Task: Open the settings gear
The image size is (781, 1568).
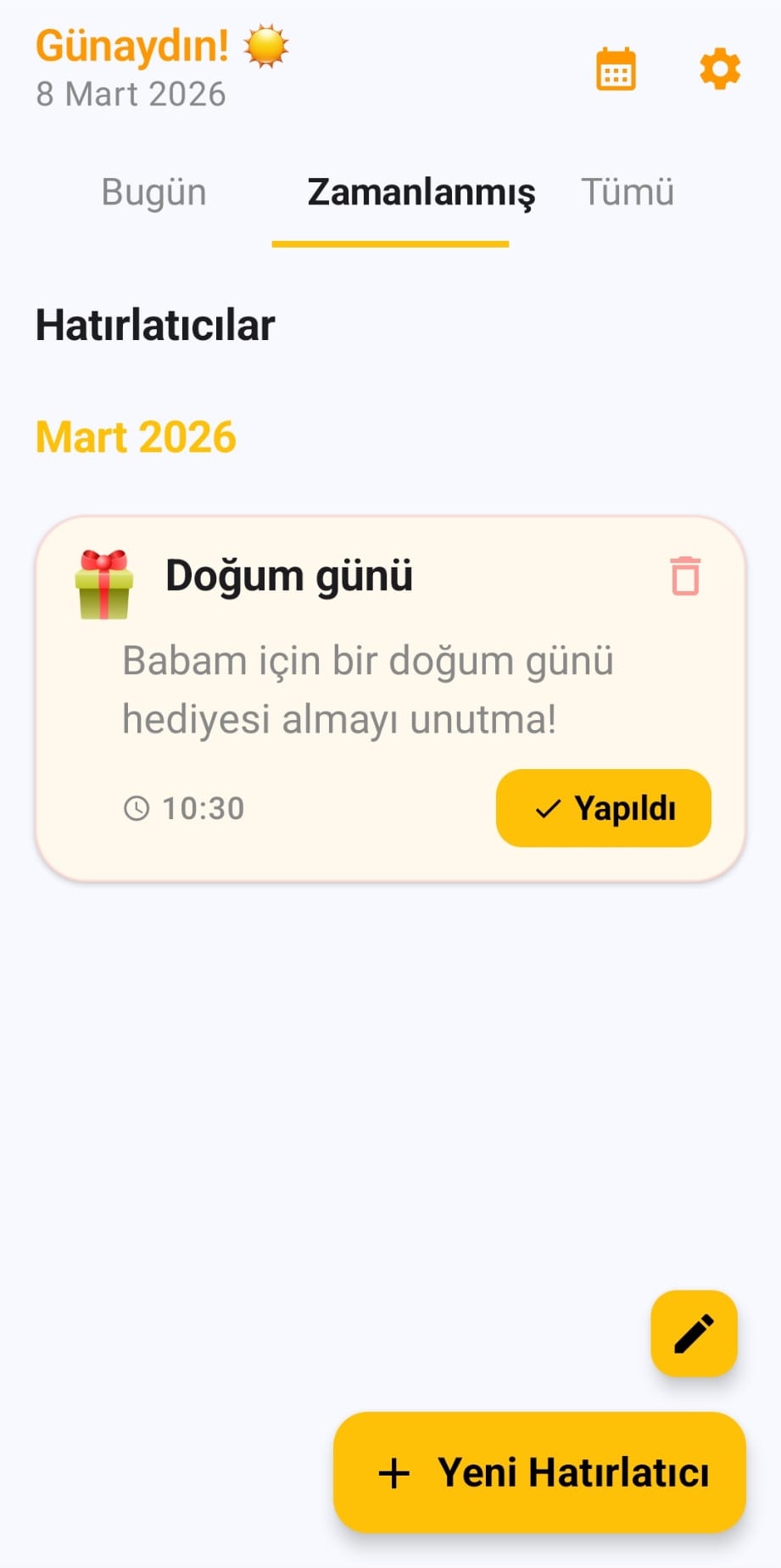Action: point(719,70)
